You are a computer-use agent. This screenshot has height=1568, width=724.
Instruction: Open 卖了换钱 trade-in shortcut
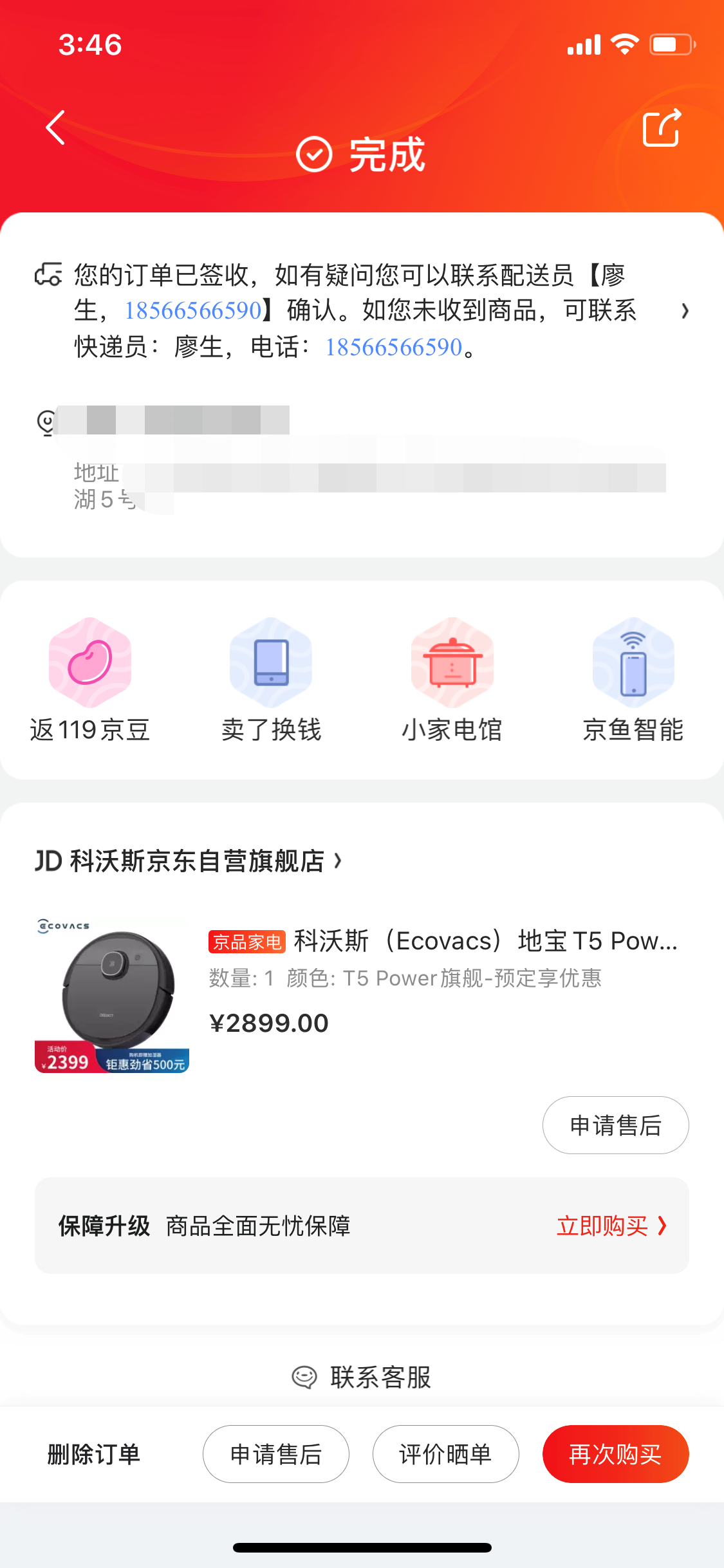tap(271, 679)
